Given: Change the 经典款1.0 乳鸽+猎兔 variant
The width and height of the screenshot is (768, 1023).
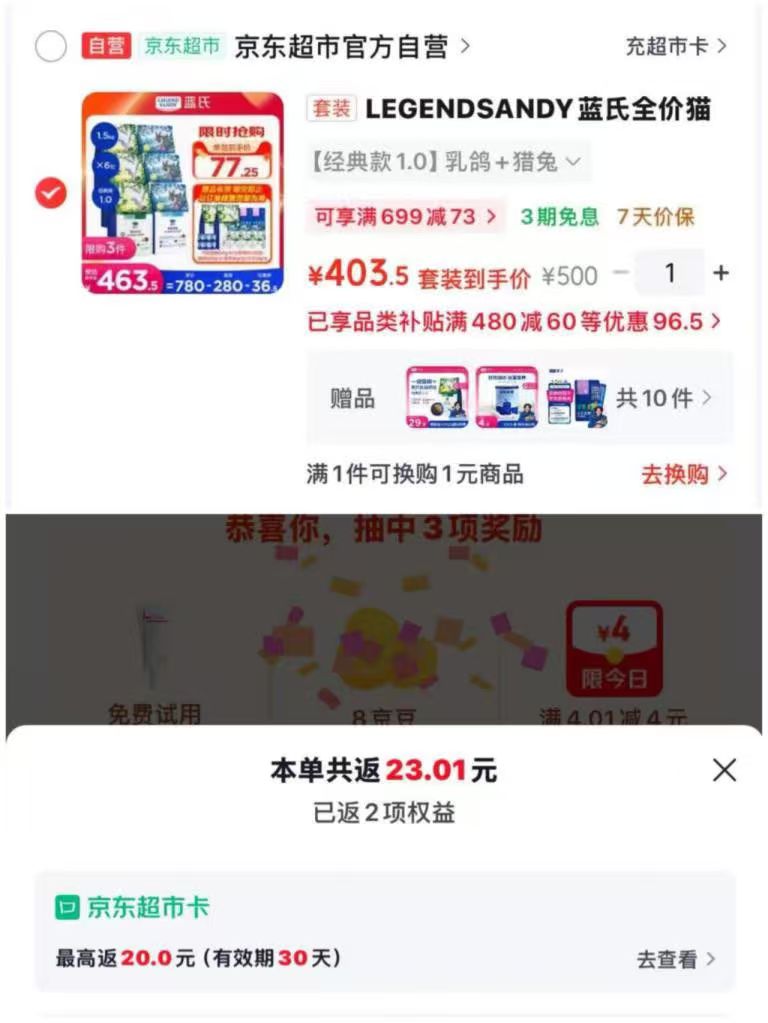Looking at the screenshot, I should (x=448, y=161).
